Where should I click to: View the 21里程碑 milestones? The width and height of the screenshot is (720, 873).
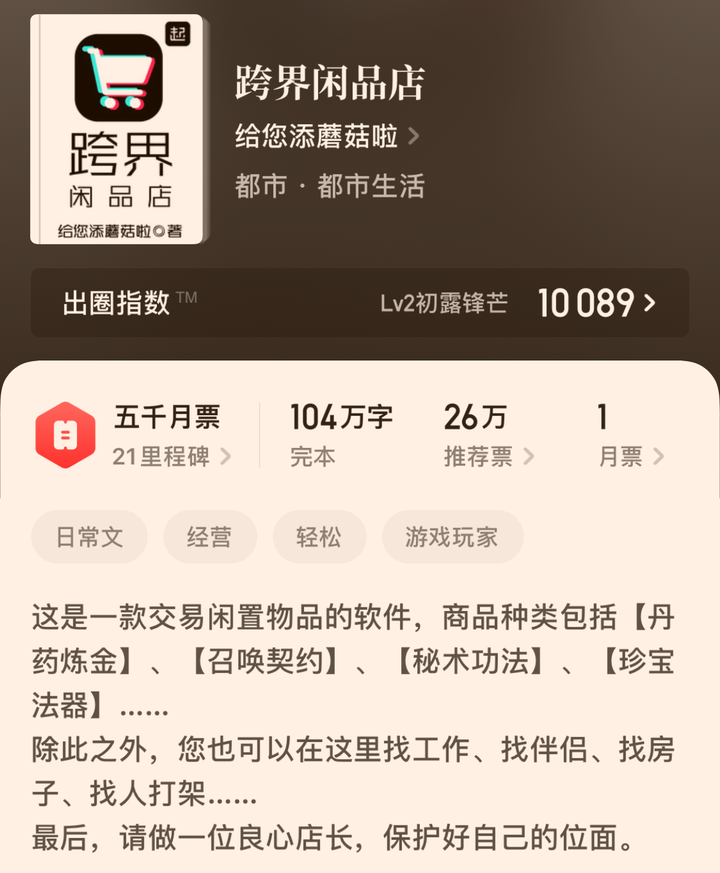(171, 457)
